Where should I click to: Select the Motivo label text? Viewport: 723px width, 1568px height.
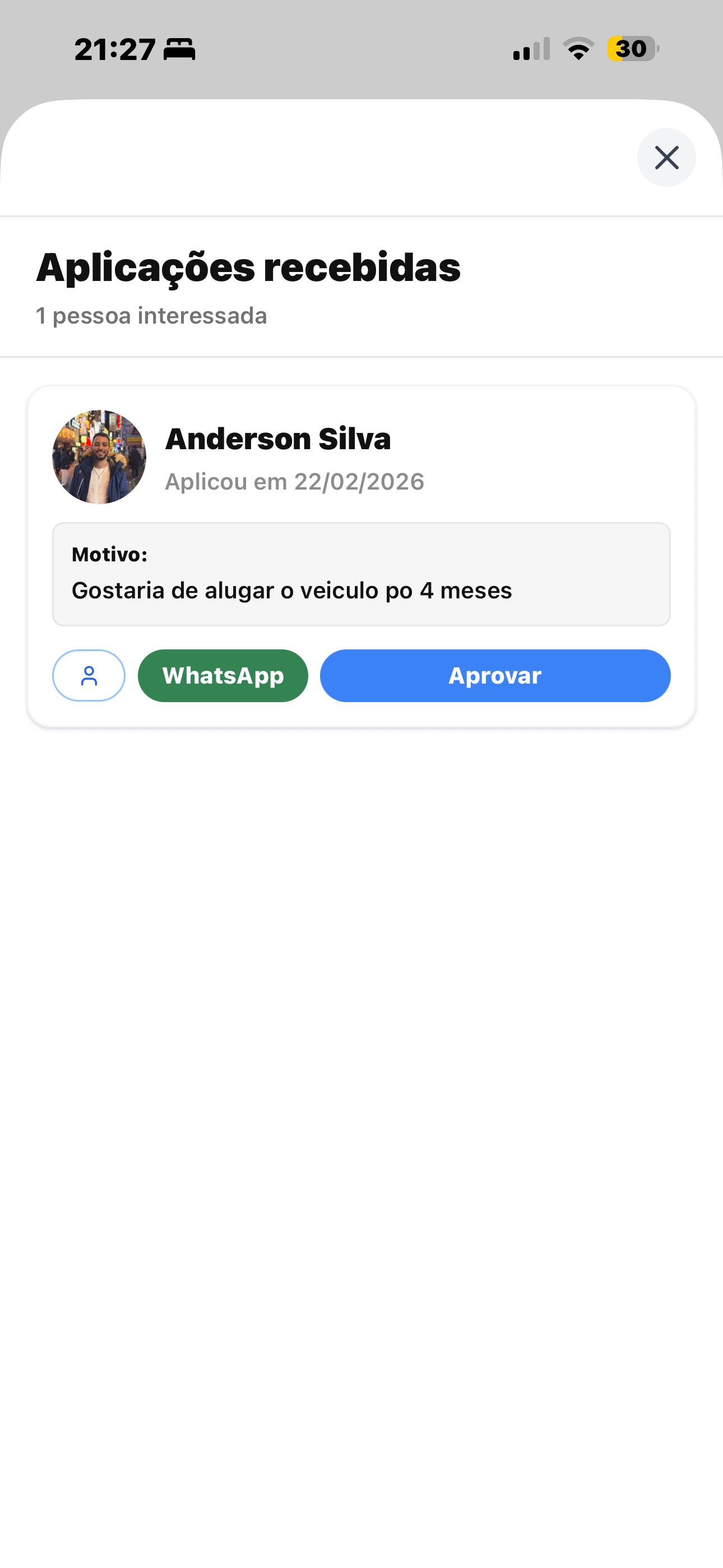pos(109,554)
